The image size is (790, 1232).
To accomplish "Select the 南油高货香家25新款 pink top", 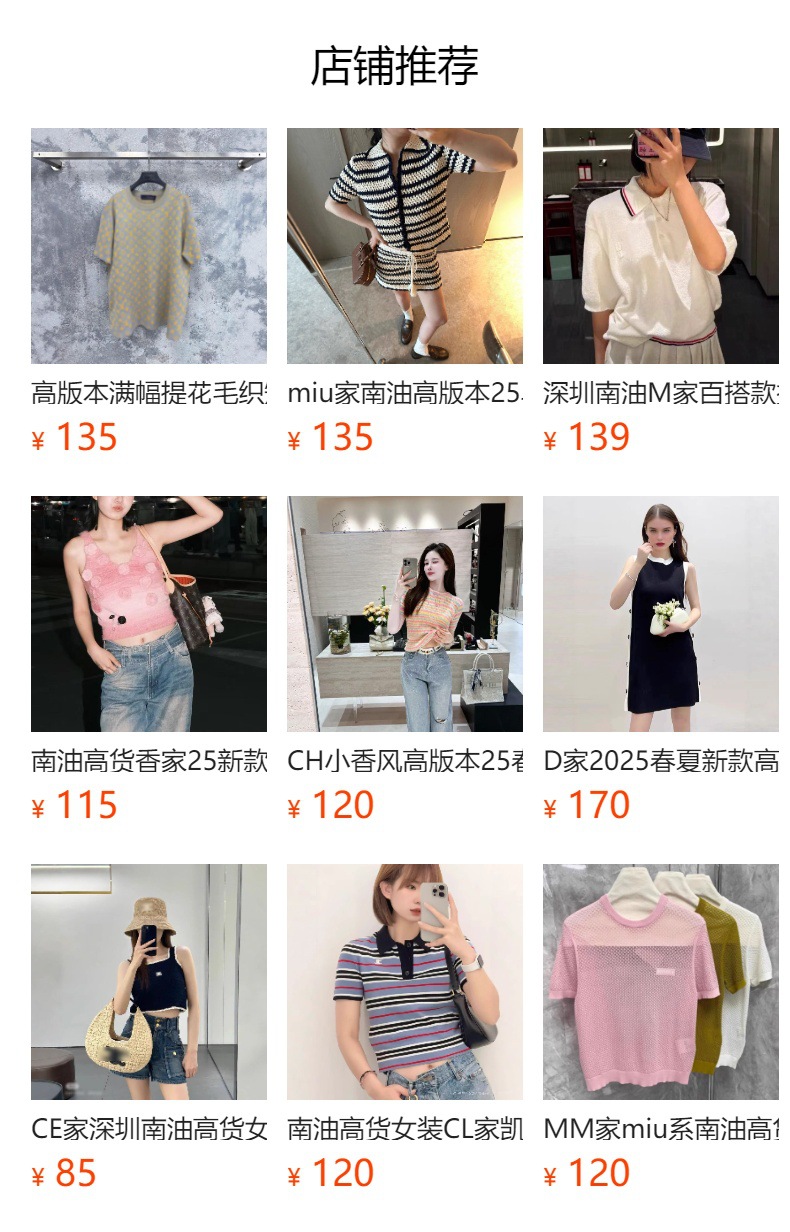I will click(x=149, y=614).
